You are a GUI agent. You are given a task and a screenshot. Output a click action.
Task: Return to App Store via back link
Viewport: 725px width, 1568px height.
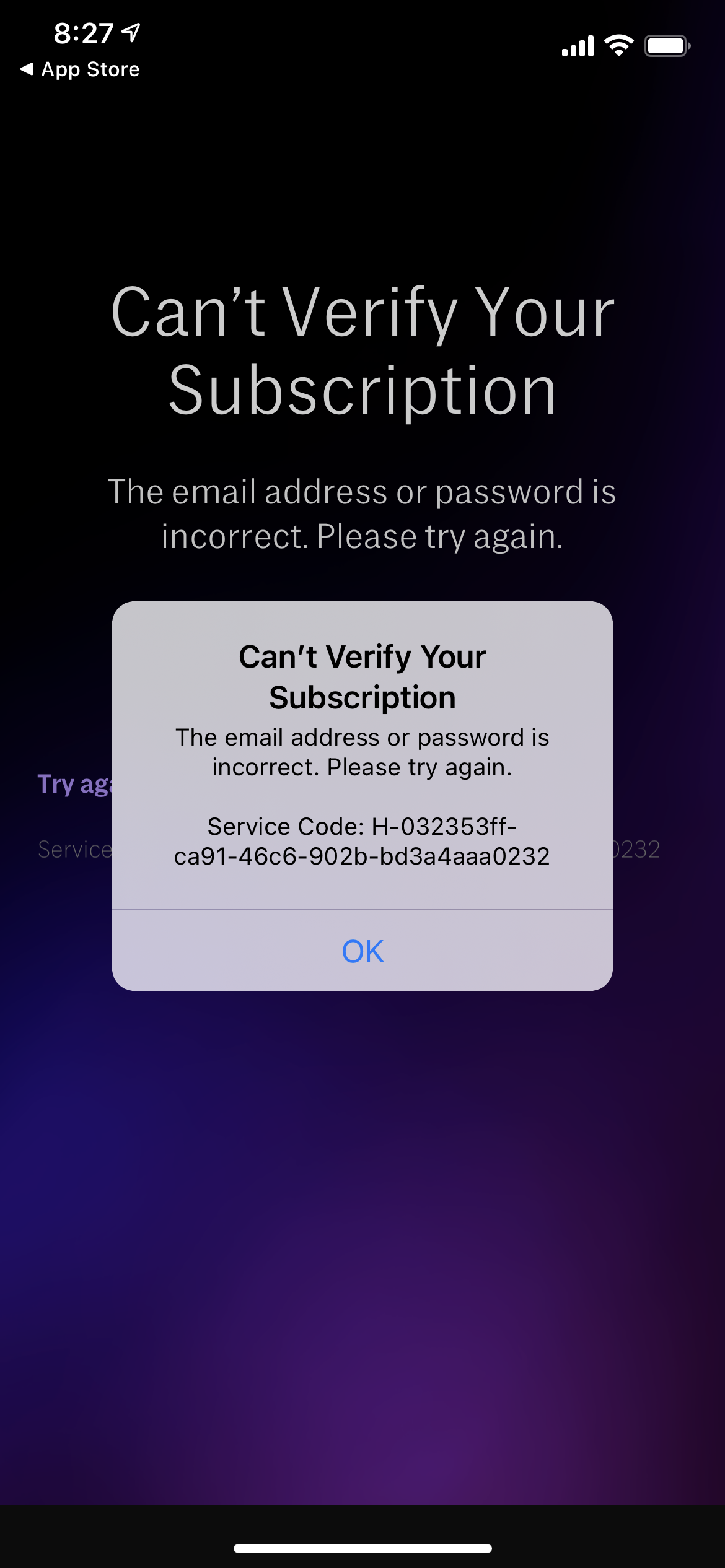(x=80, y=69)
